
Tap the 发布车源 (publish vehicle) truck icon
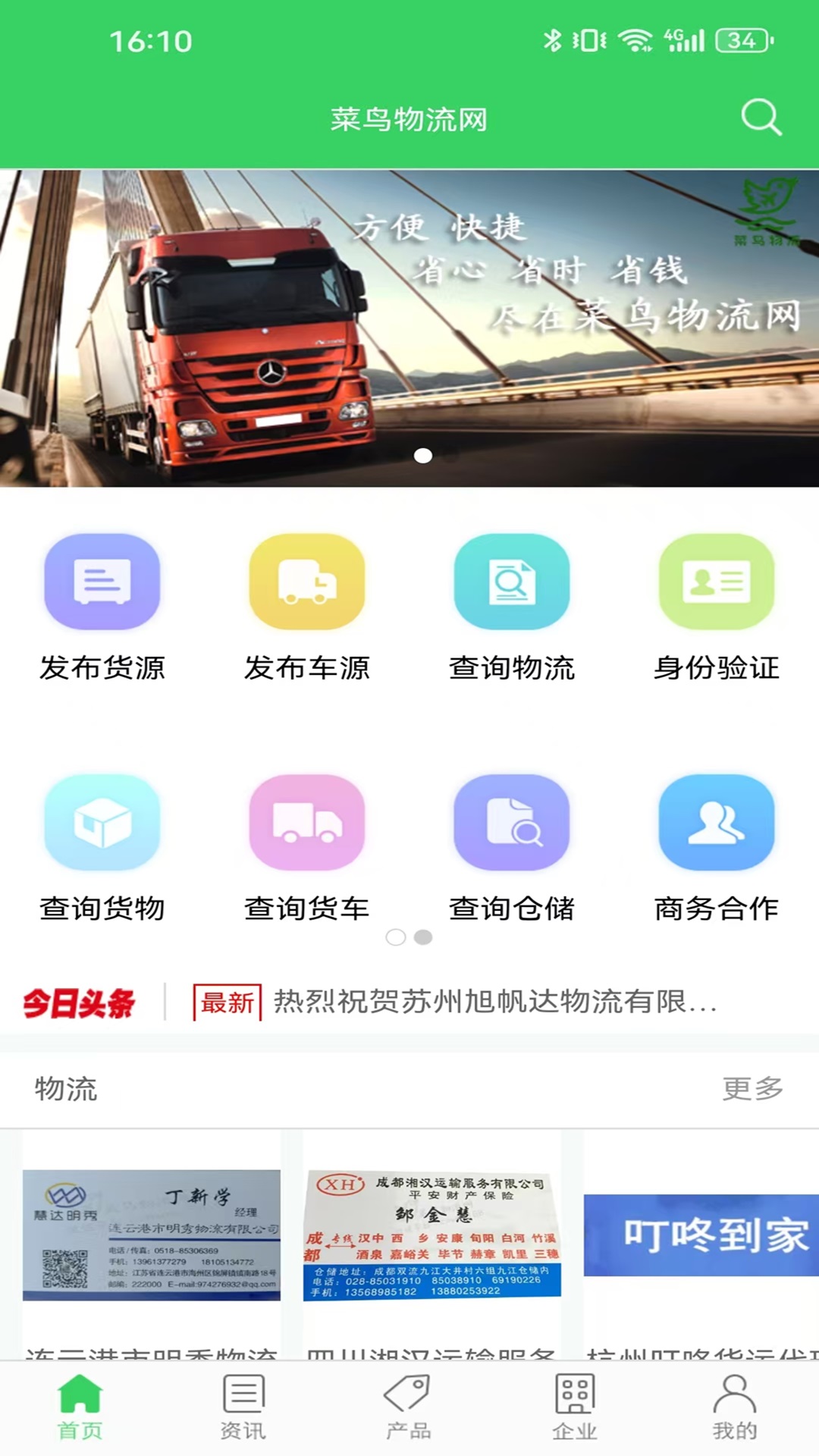[x=306, y=582]
